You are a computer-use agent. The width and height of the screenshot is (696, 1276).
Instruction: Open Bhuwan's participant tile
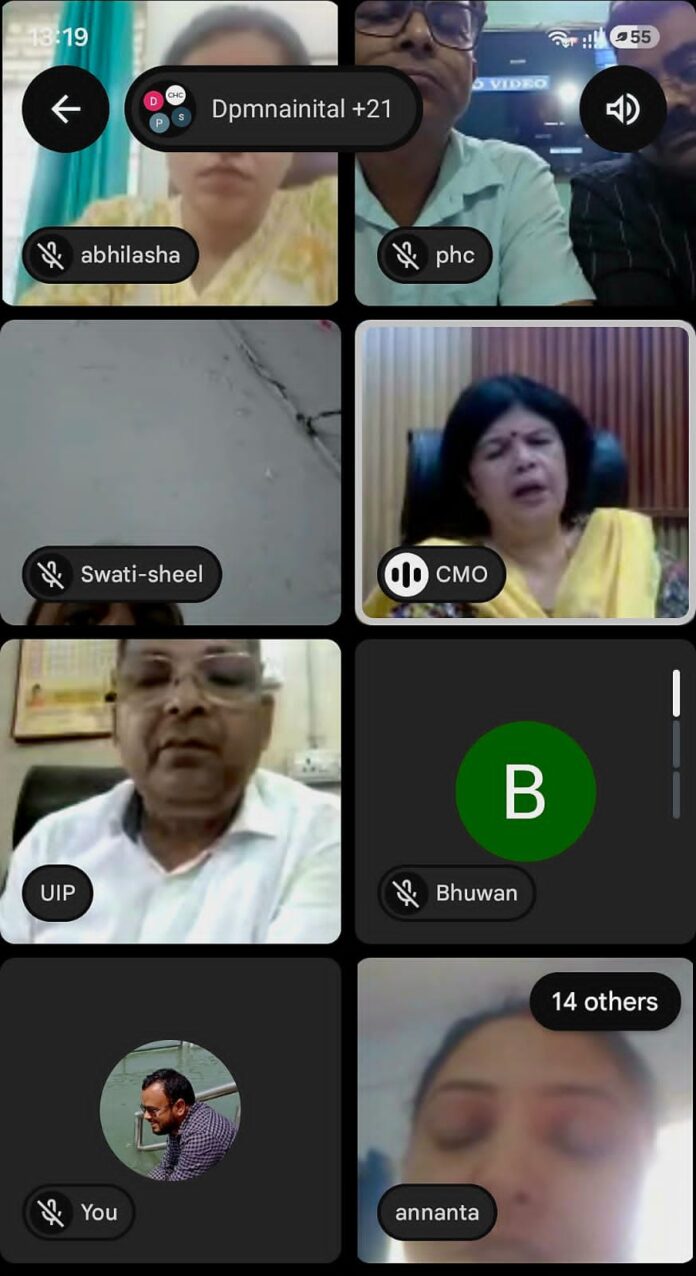[525, 792]
